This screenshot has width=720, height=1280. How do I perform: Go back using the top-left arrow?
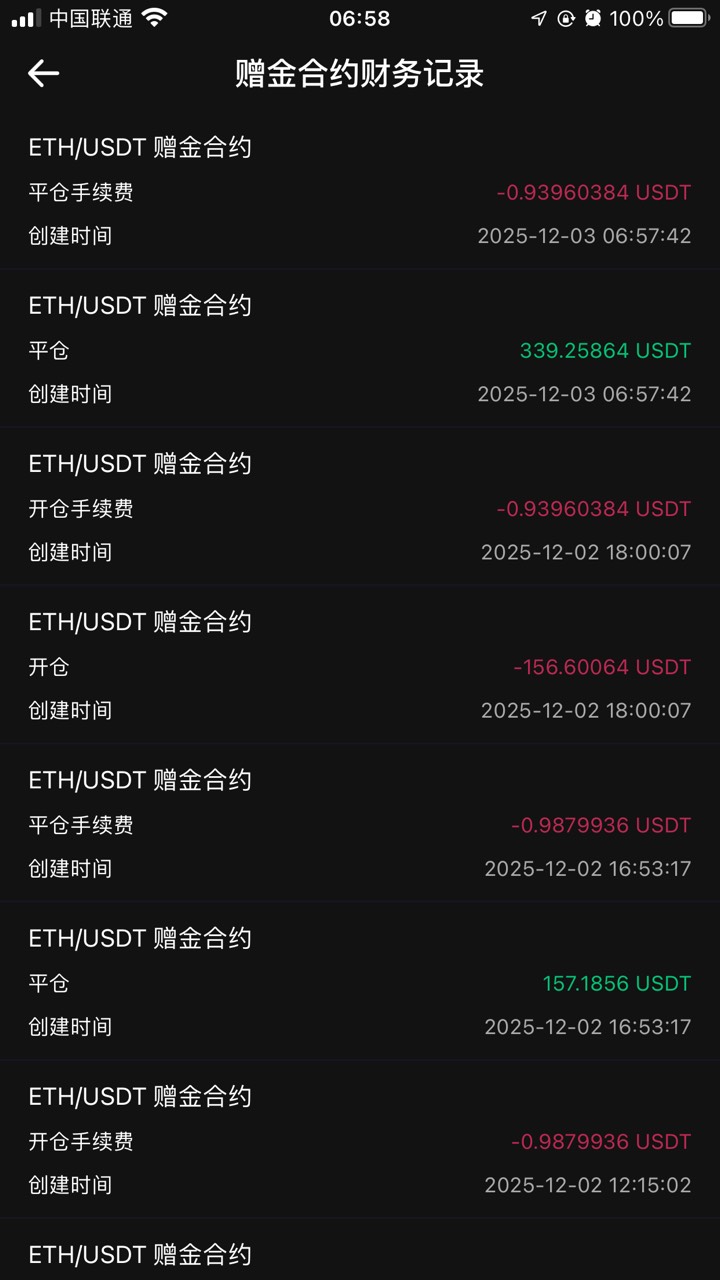pos(43,73)
